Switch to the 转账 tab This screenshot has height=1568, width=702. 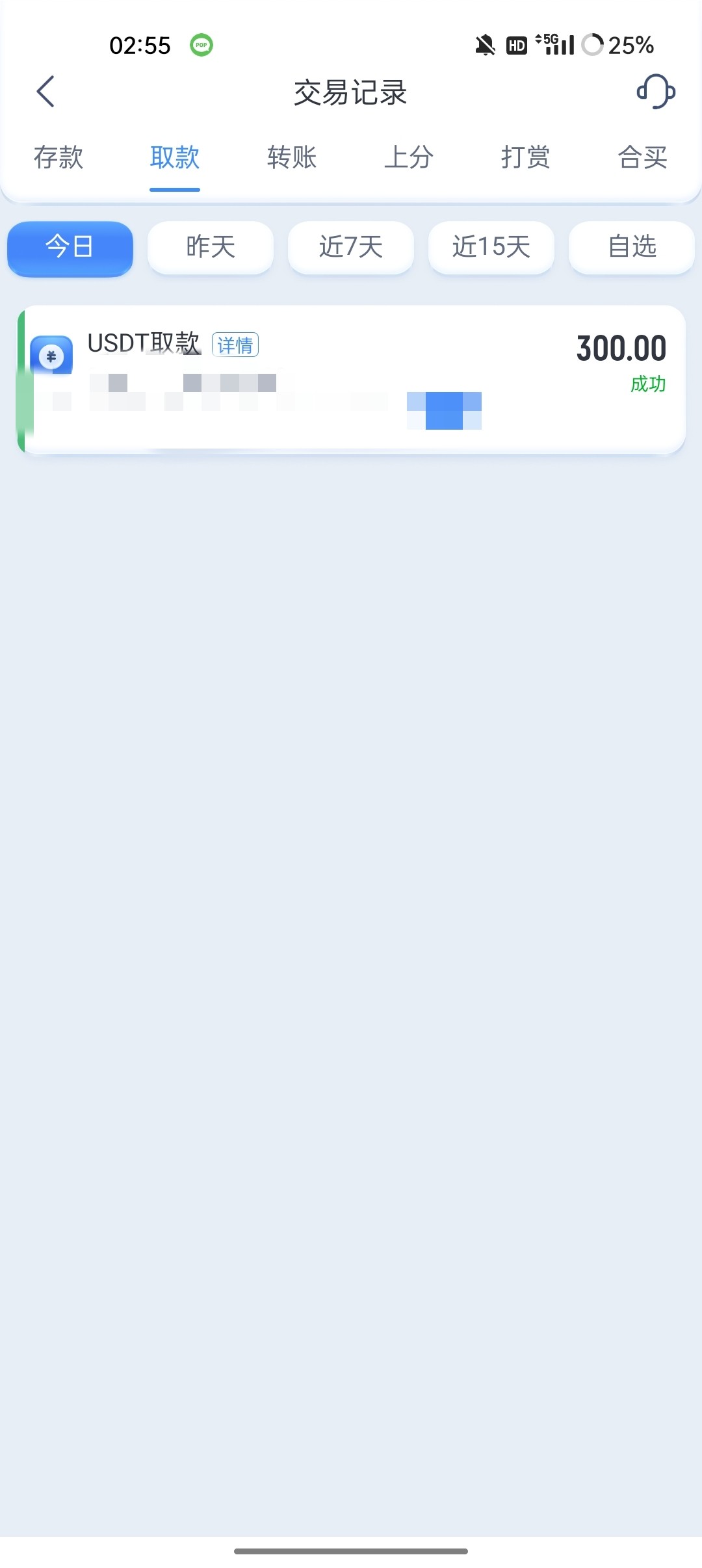point(292,157)
